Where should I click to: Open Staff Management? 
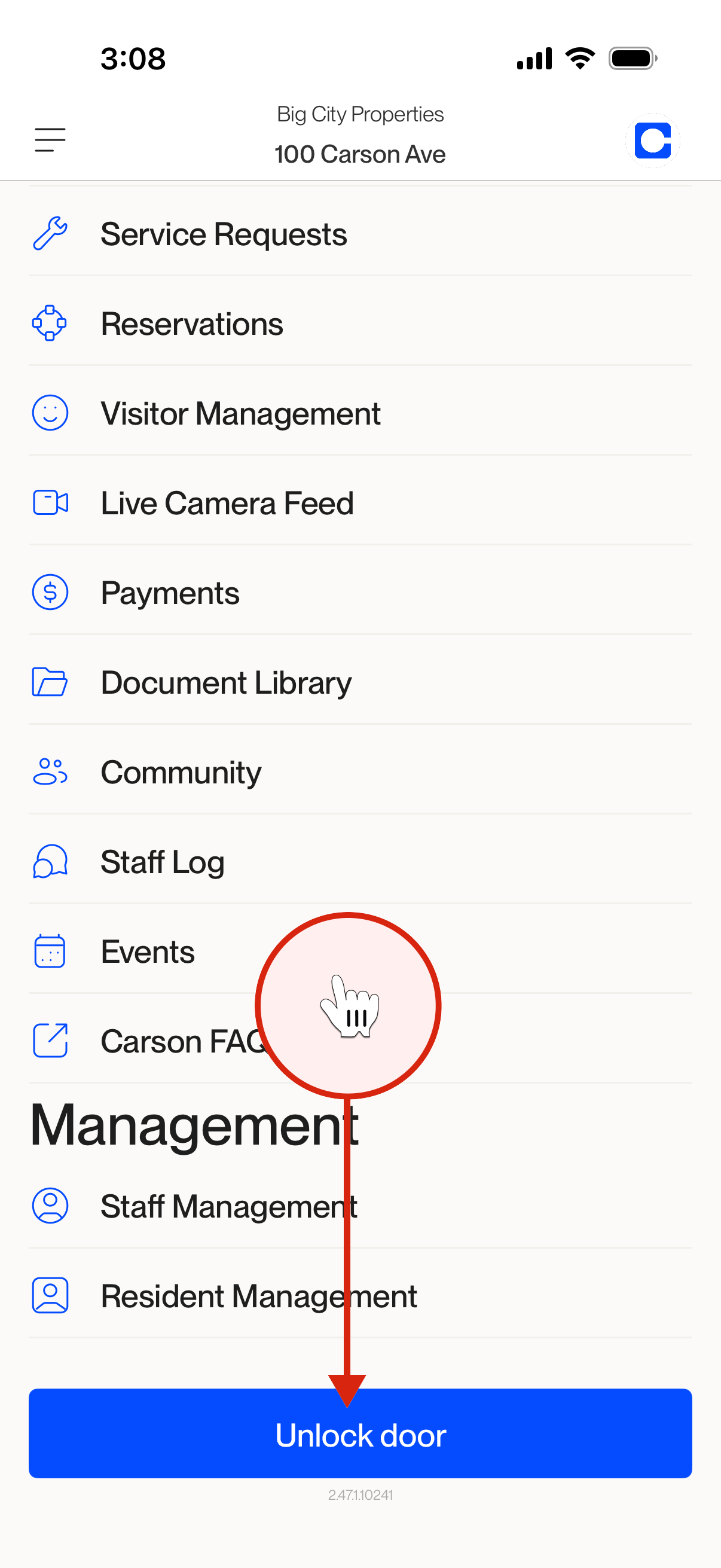360,1206
